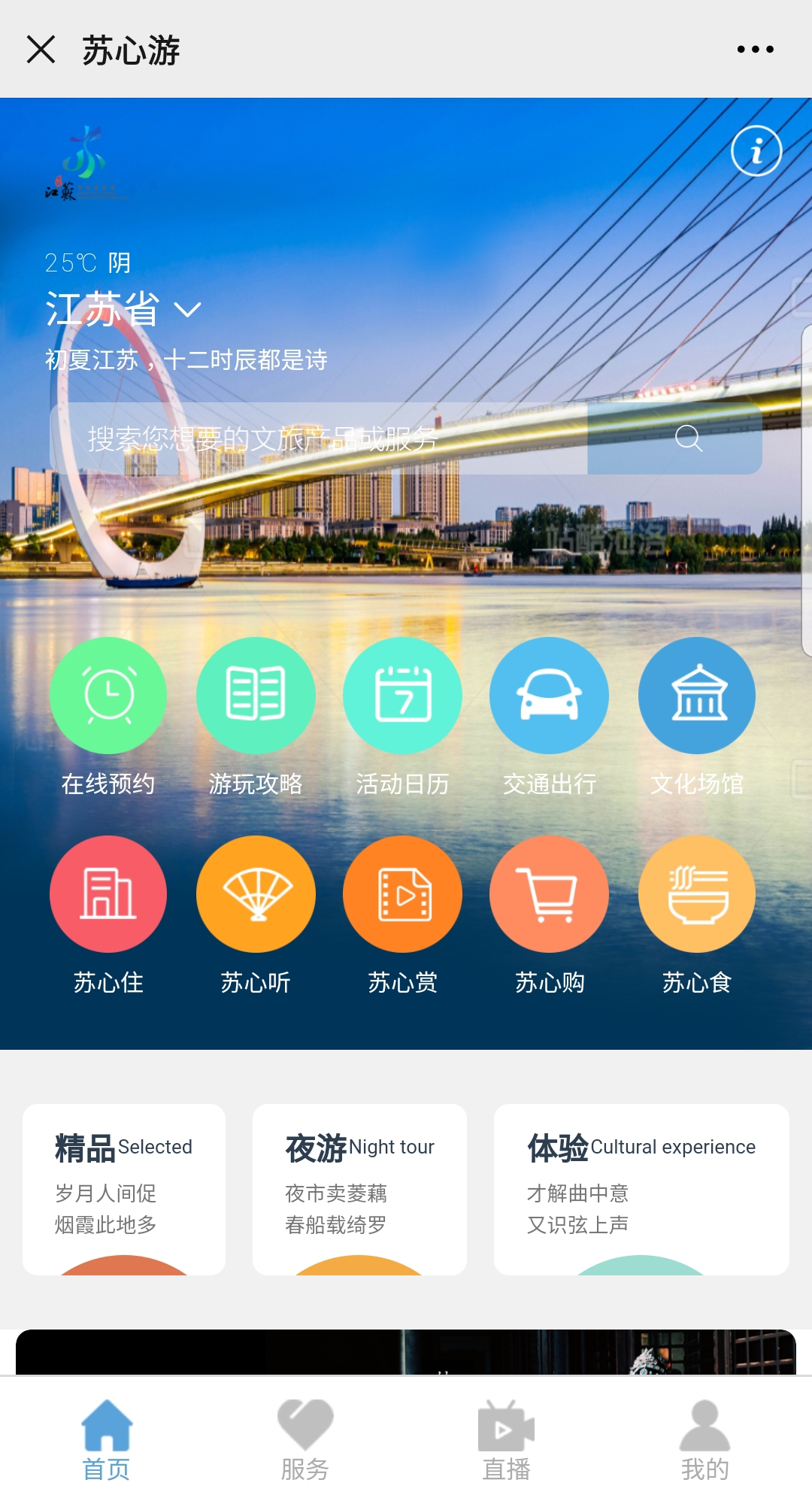Open 在线预约 online booking

[x=108, y=696]
